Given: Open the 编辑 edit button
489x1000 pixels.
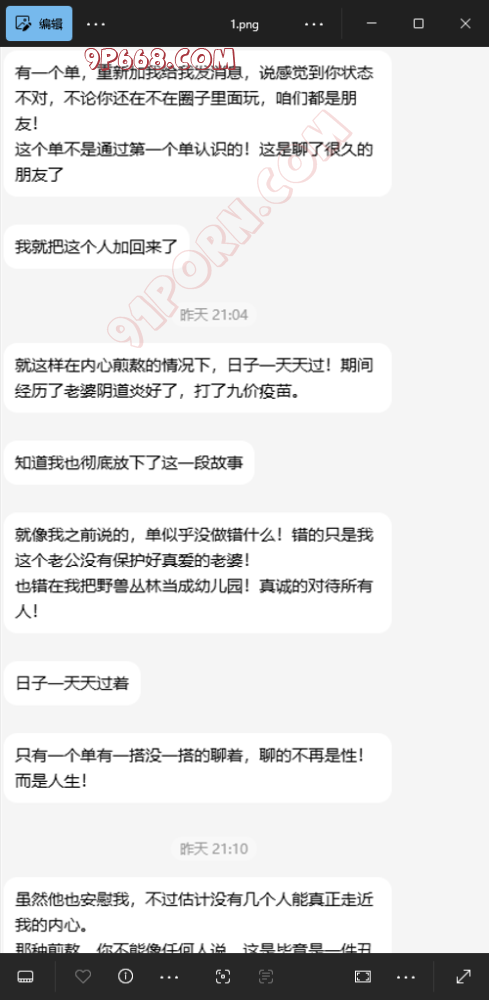Looking at the screenshot, I should pyautogui.click(x=39, y=24).
